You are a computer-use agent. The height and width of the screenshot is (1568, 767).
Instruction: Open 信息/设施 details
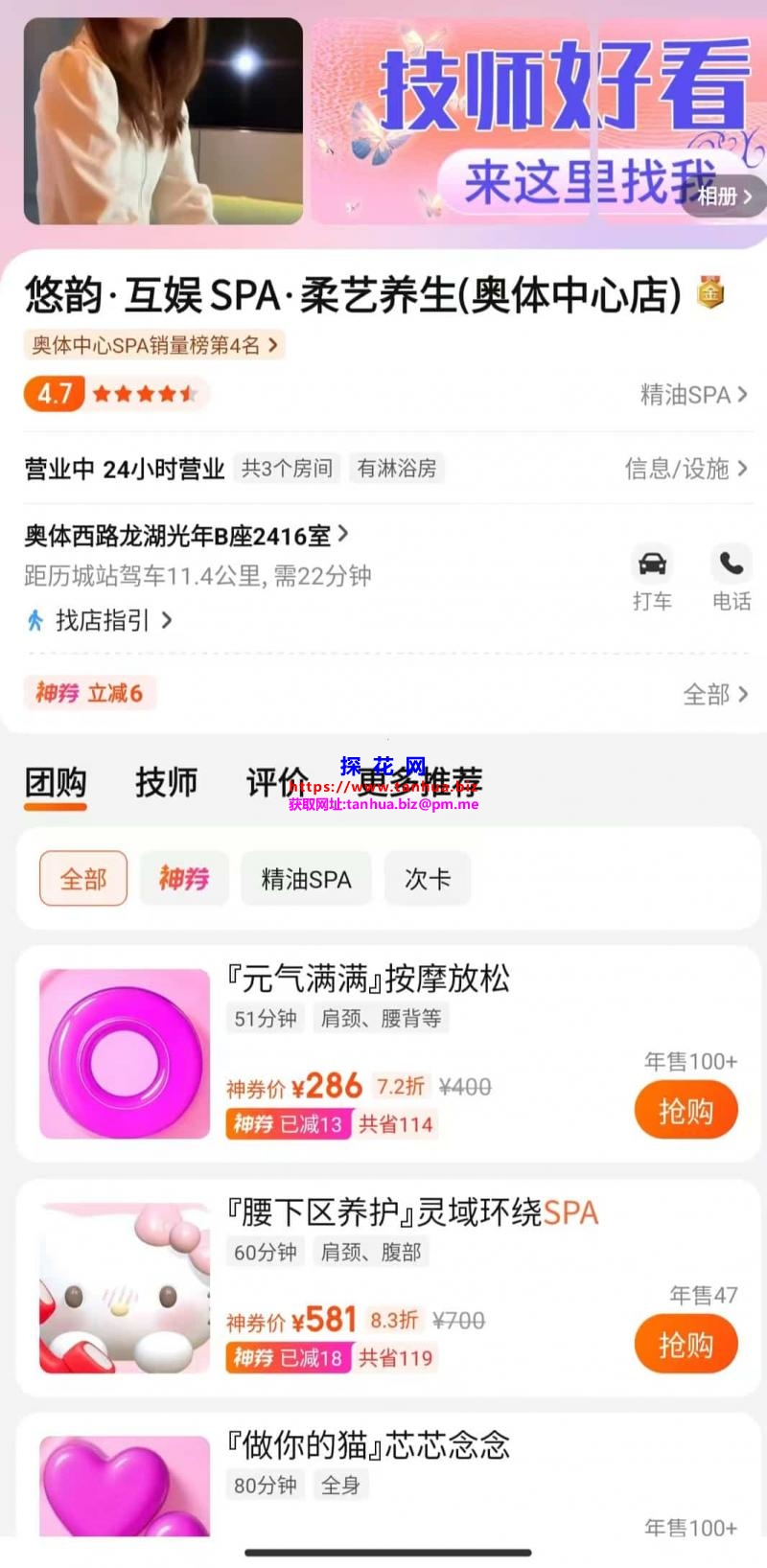[686, 469]
